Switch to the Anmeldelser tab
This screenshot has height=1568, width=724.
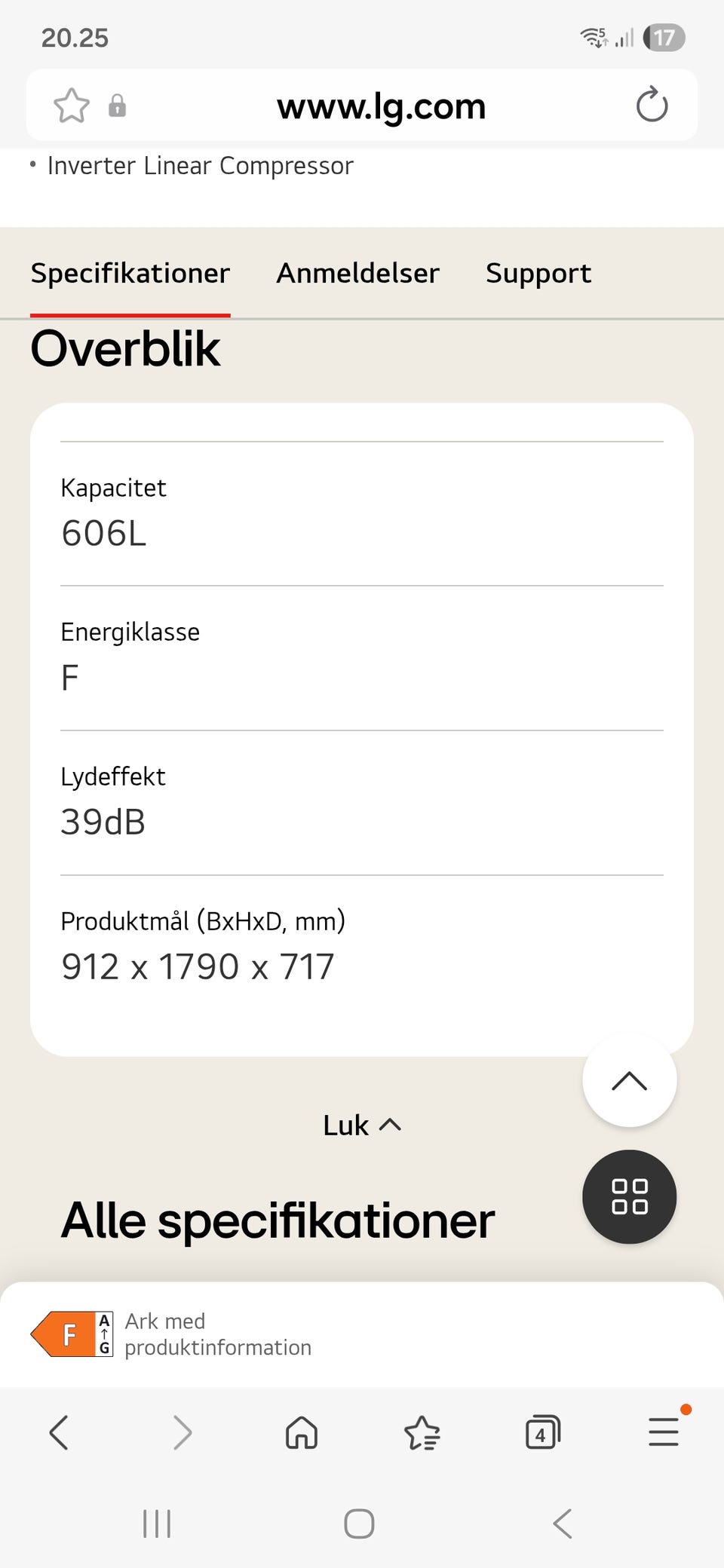point(357,273)
